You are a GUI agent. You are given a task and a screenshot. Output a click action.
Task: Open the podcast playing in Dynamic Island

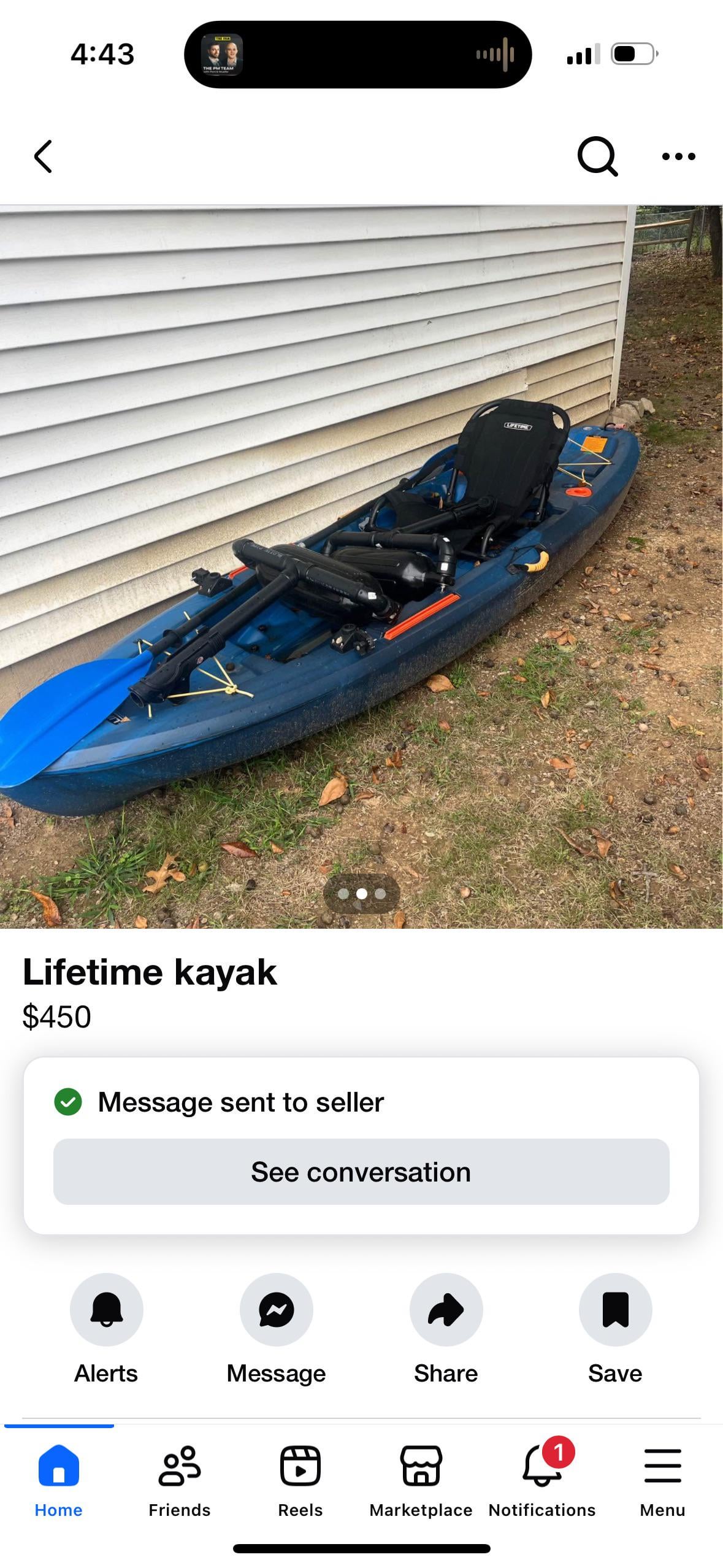click(x=358, y=55)
